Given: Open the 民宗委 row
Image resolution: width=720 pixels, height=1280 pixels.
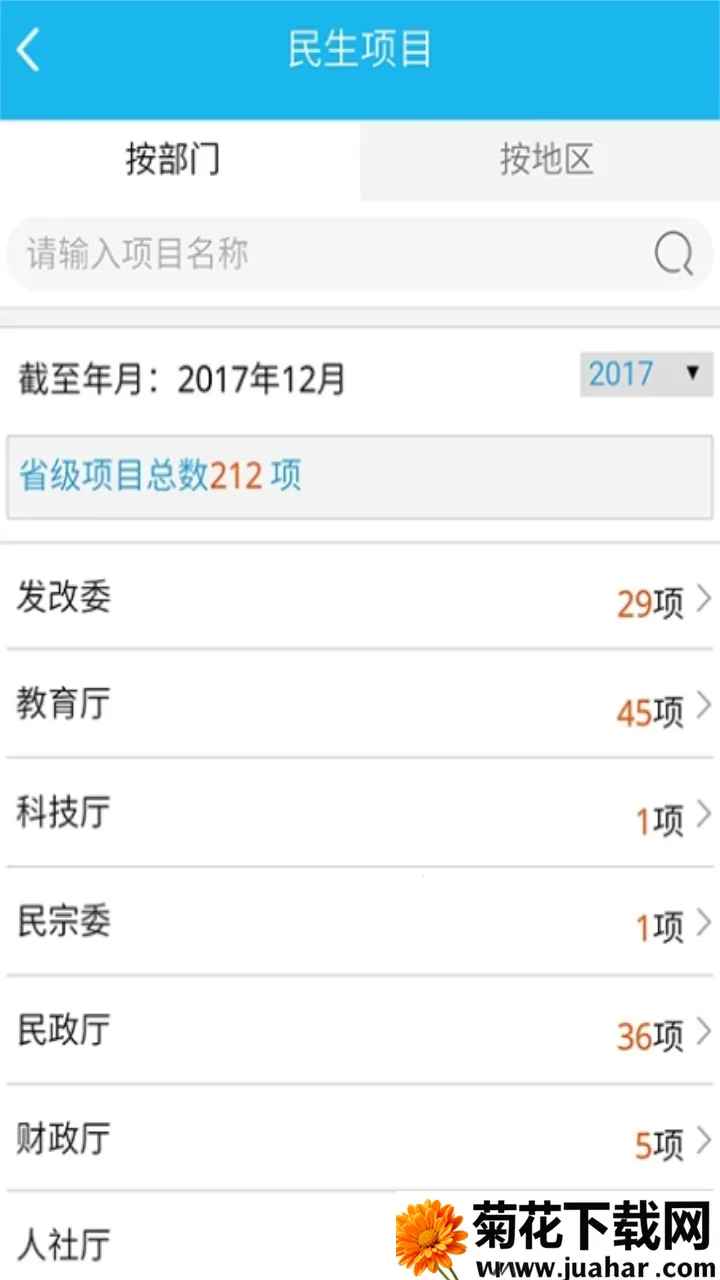Looking at the screenshot, I should [x=360, y=923].
